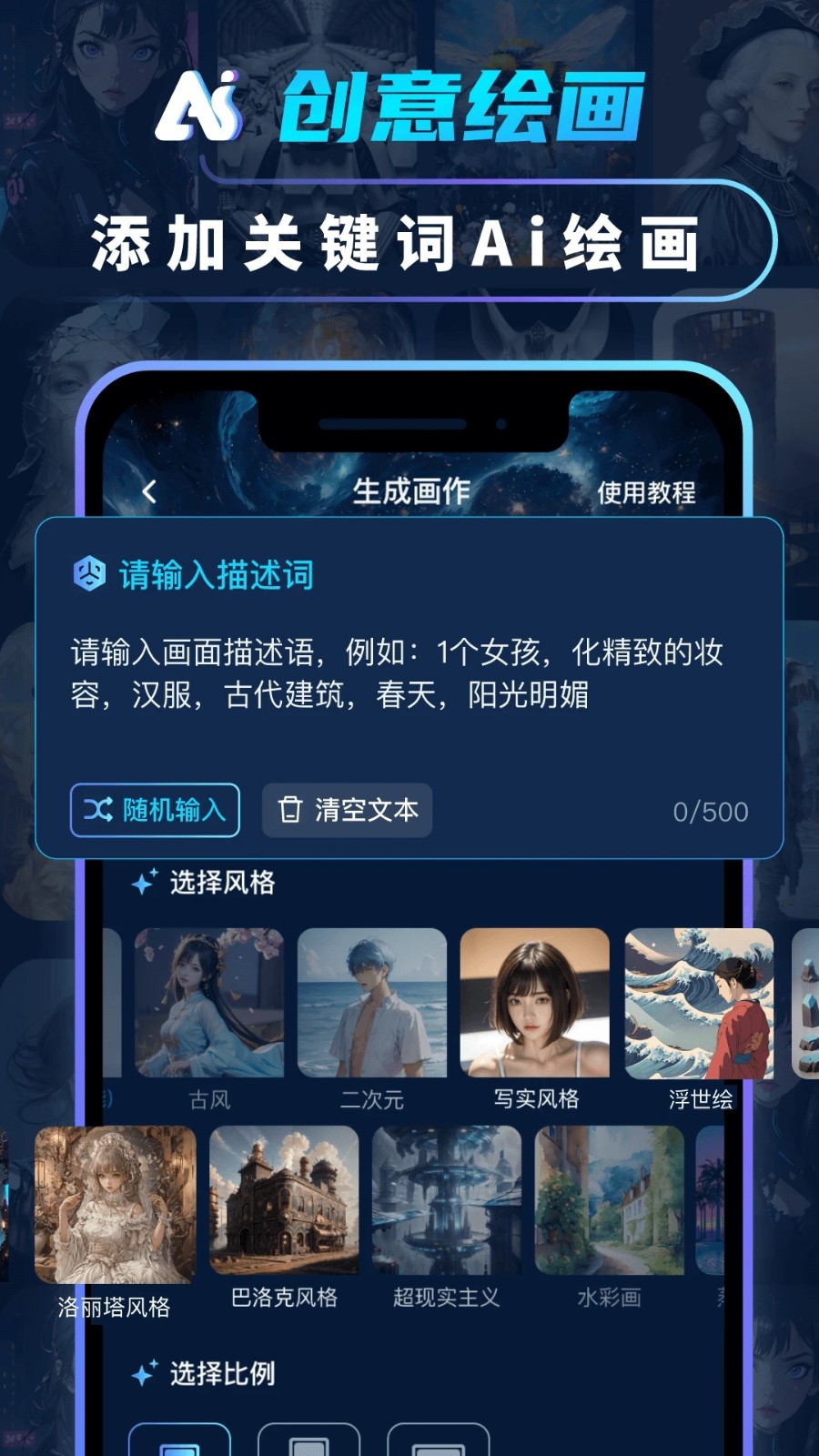The width and height of the screenshot is (819, 1456).
Task: Select the 写实风格 style option
Action: click(x=535, y=1001)
